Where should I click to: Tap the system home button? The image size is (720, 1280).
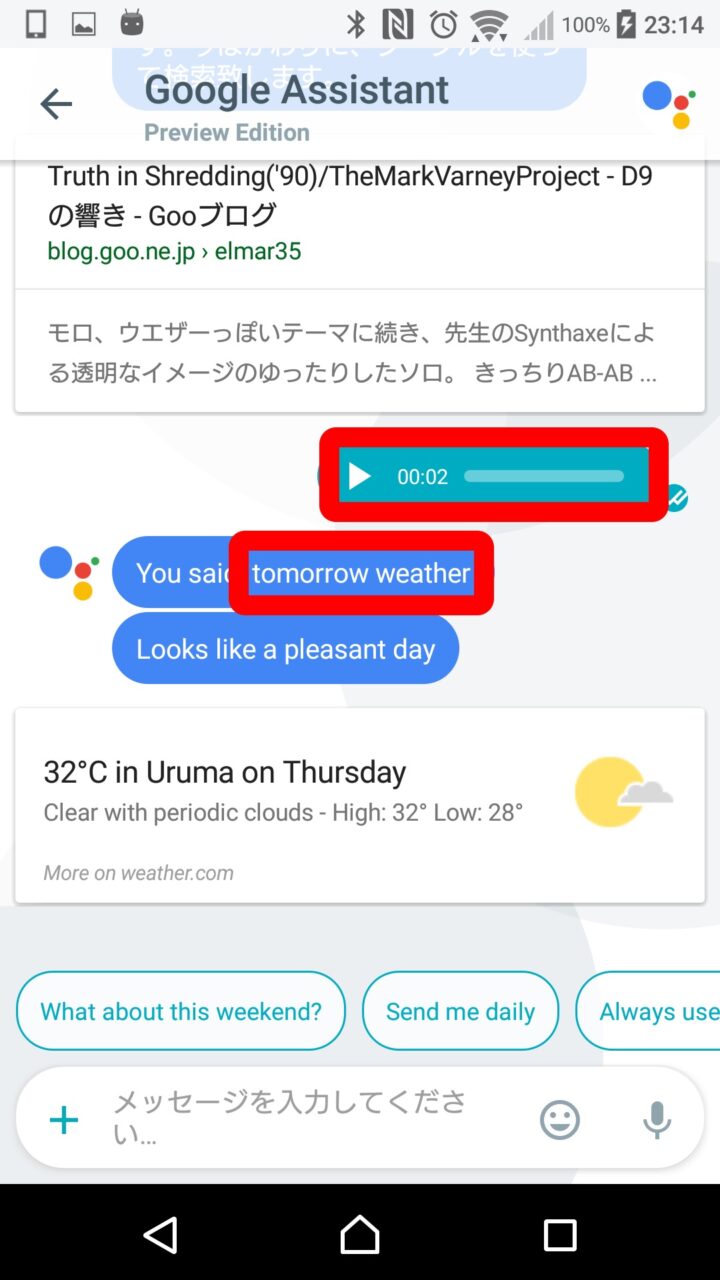coord(360,1235)
